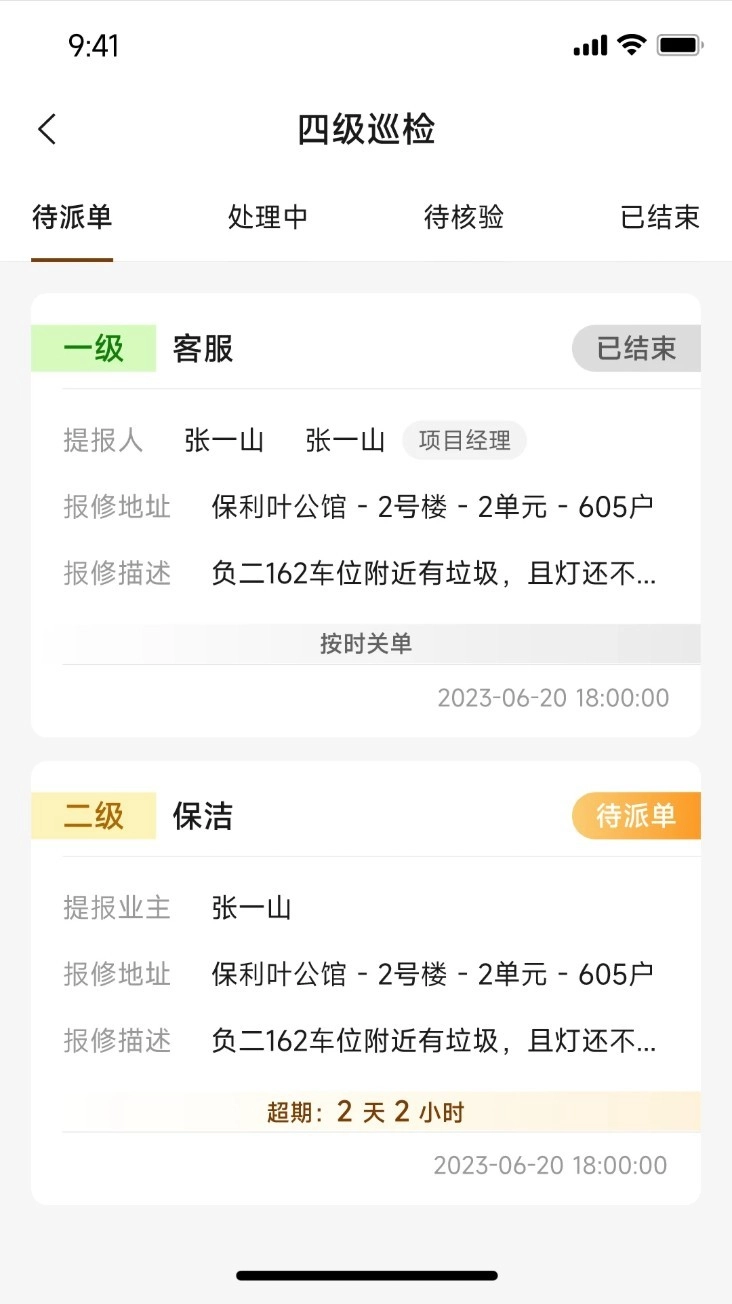The height and width of the screenshot is (1304, 732).
Task: Switch to the 处理中 tab
Action: click(267, 218)
